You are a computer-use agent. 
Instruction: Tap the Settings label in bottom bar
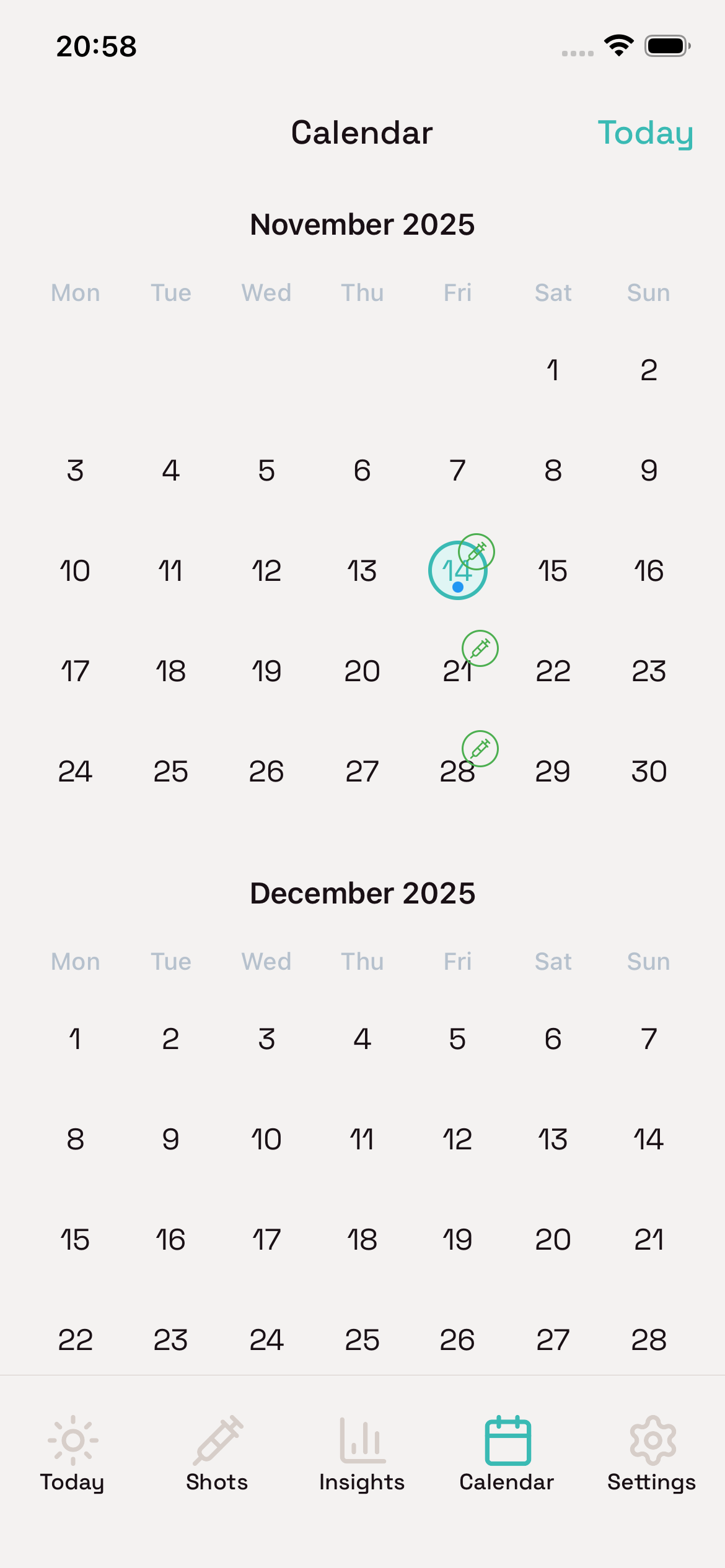click(x=651, y=1482)
